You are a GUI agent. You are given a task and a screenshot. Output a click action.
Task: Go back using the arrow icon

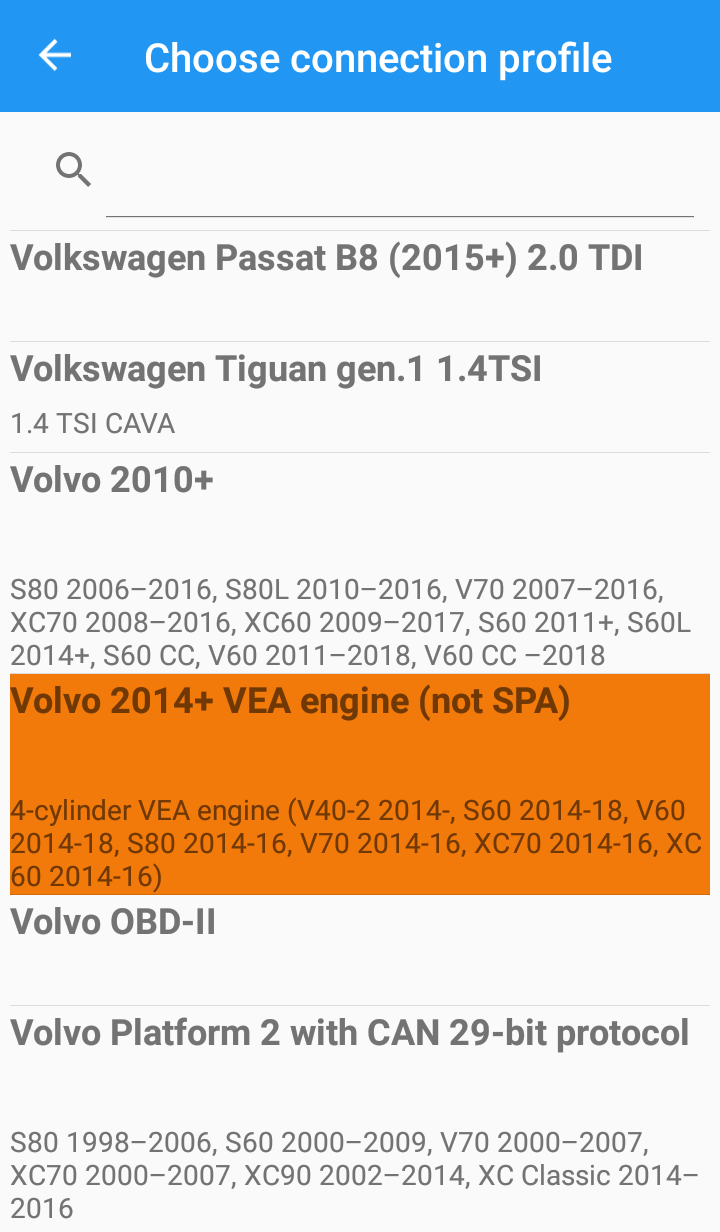tap(55, 56)
